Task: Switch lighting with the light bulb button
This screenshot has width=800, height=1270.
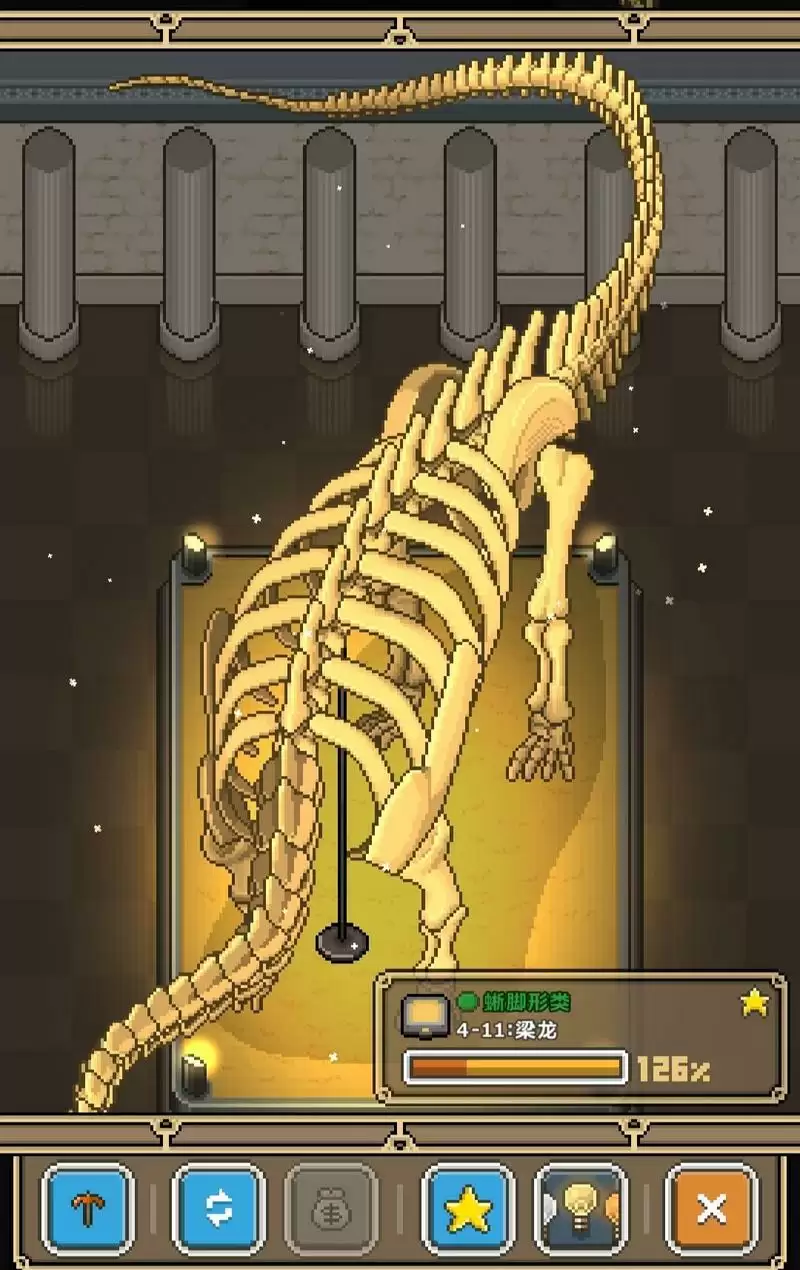Action: coord(581,1209)
